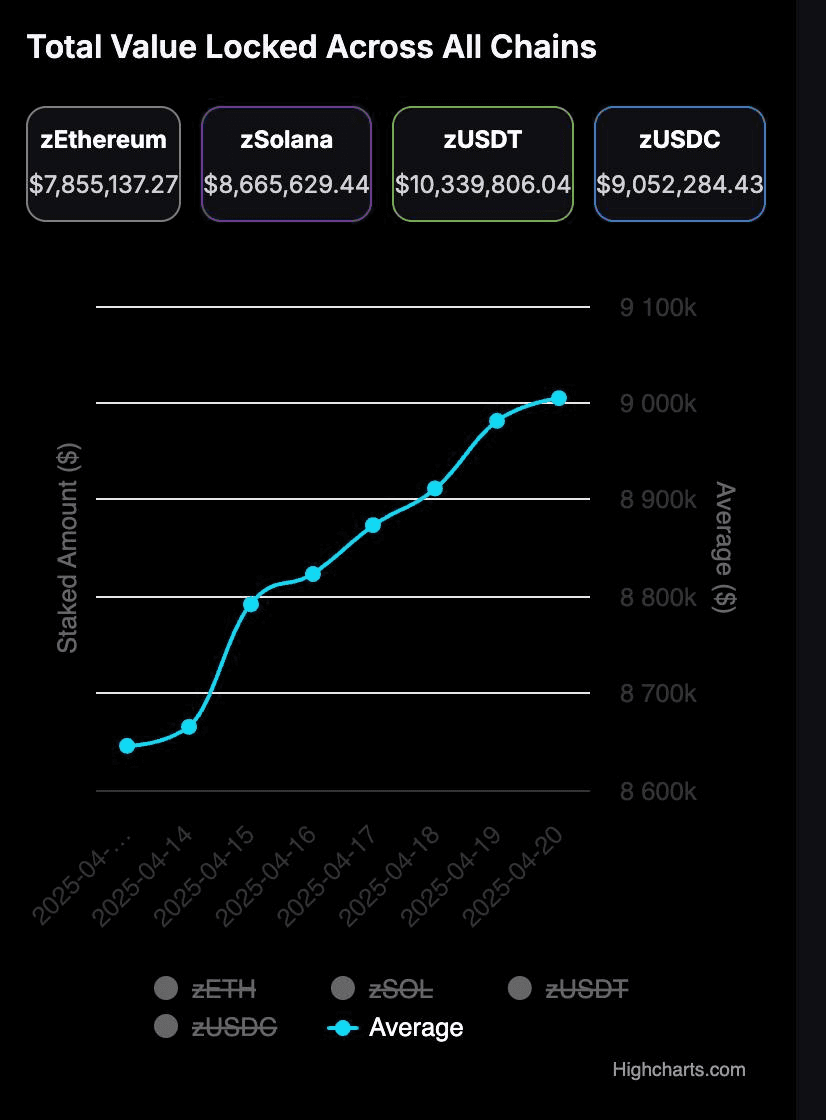
Task: Click the zUSDC value card
Action: pos(679,163)
